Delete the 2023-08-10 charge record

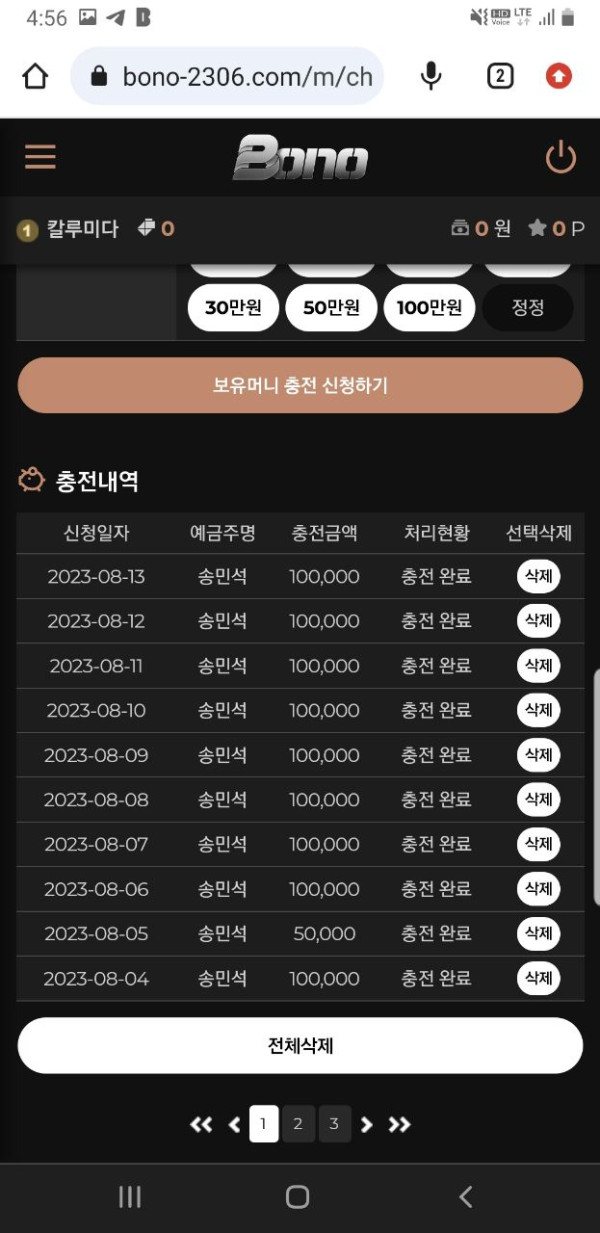[x=538, y=710]
